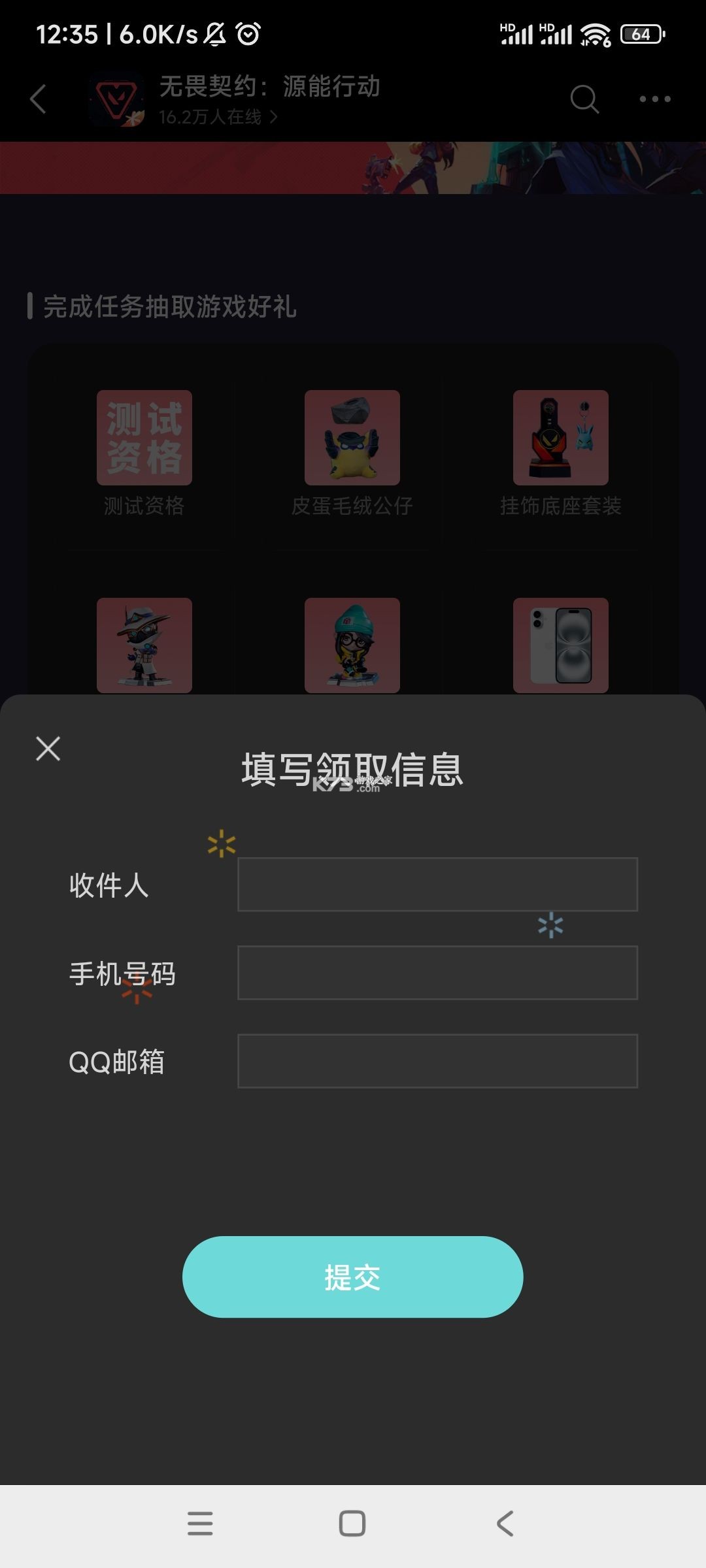Open search via the magnifier icon

[x=584, y=99]
